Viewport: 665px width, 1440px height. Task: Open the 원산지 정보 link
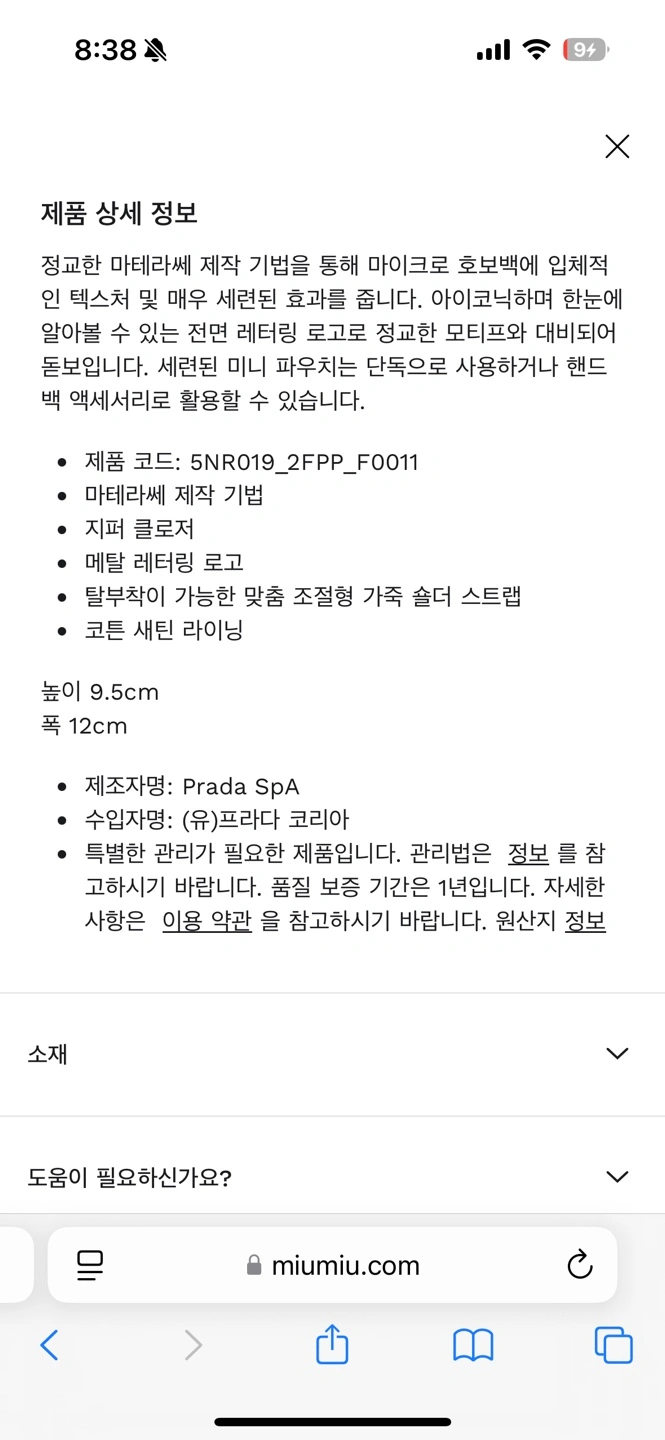(x=585, y=921)
